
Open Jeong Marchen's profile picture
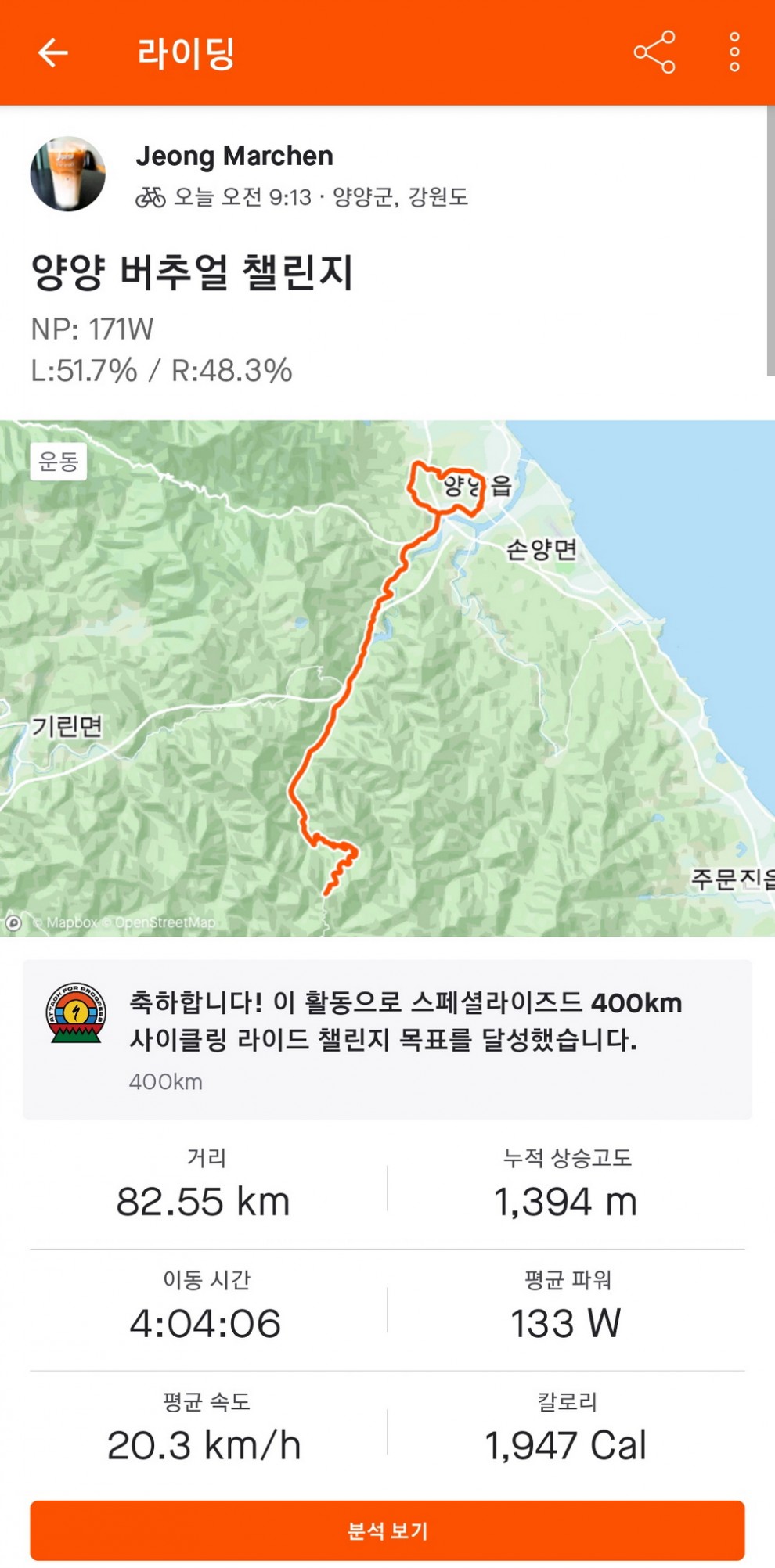point(68,174)
